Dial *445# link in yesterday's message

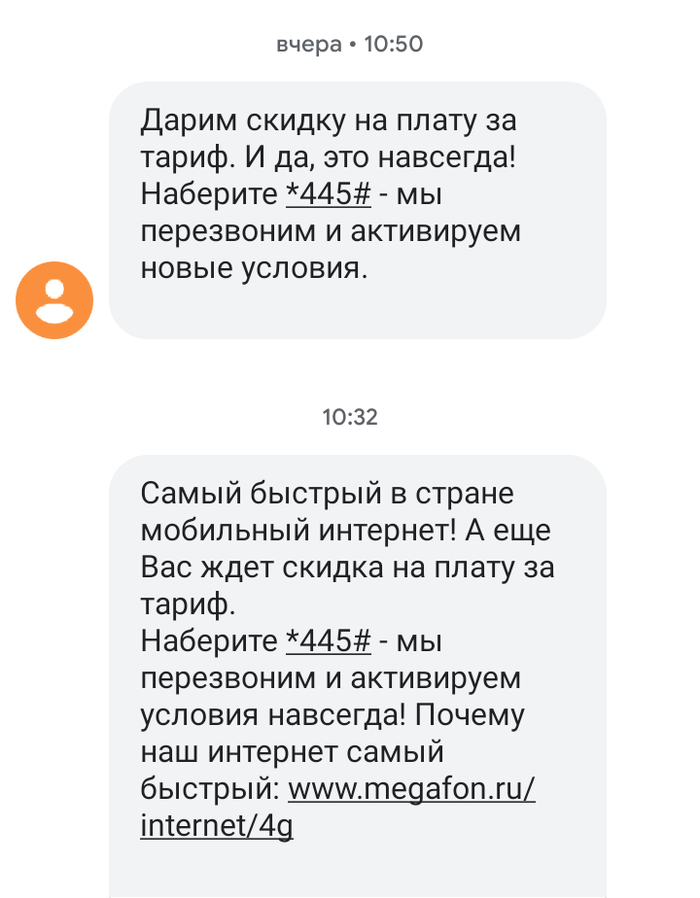point(328,192)
